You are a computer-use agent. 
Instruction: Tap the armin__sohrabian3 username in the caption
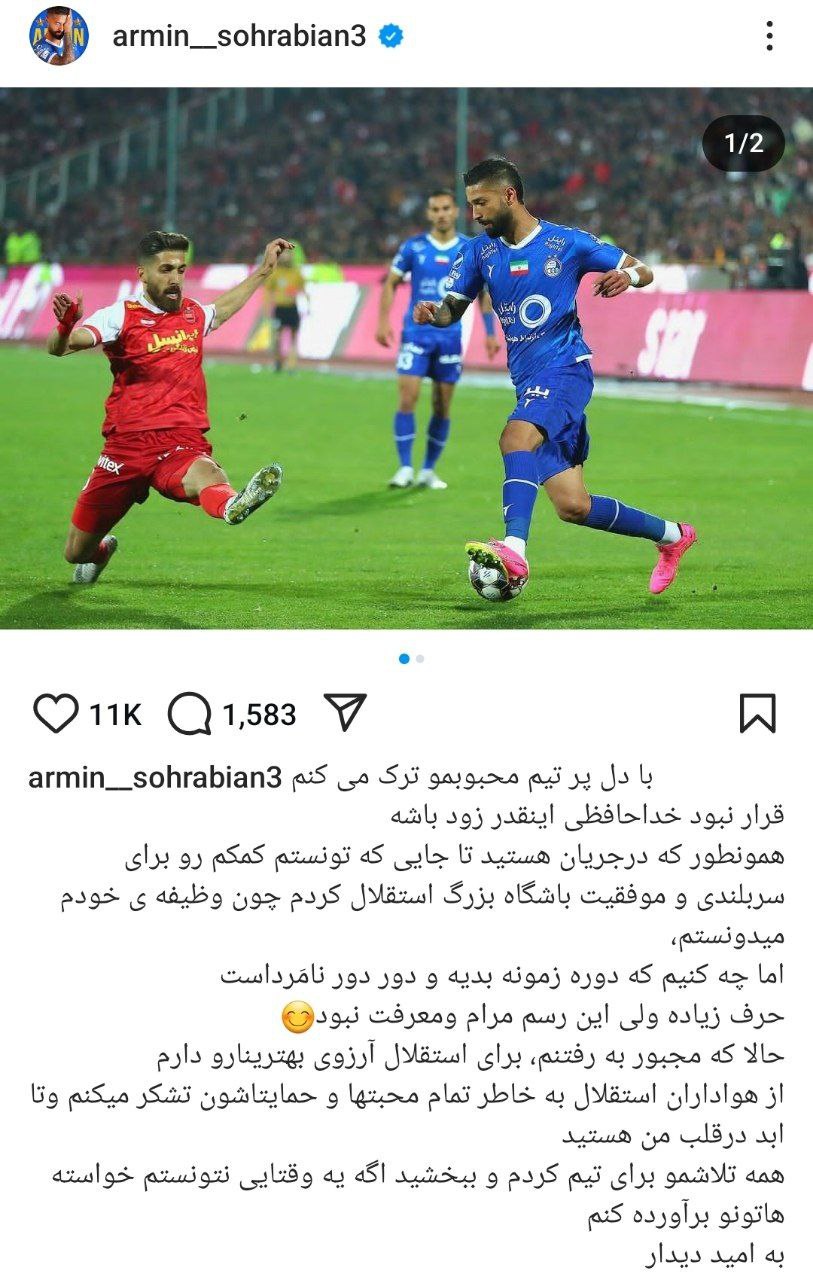pyautogui.click(x=155, y=779)
